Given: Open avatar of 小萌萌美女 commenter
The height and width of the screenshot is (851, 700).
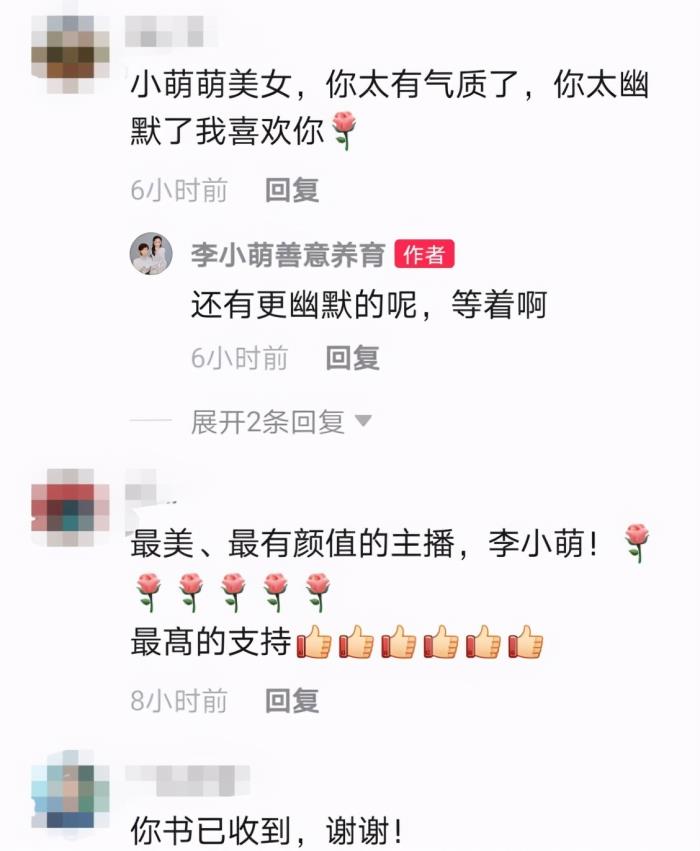Looking at the screenshot, I should click(x=70, y=47).
